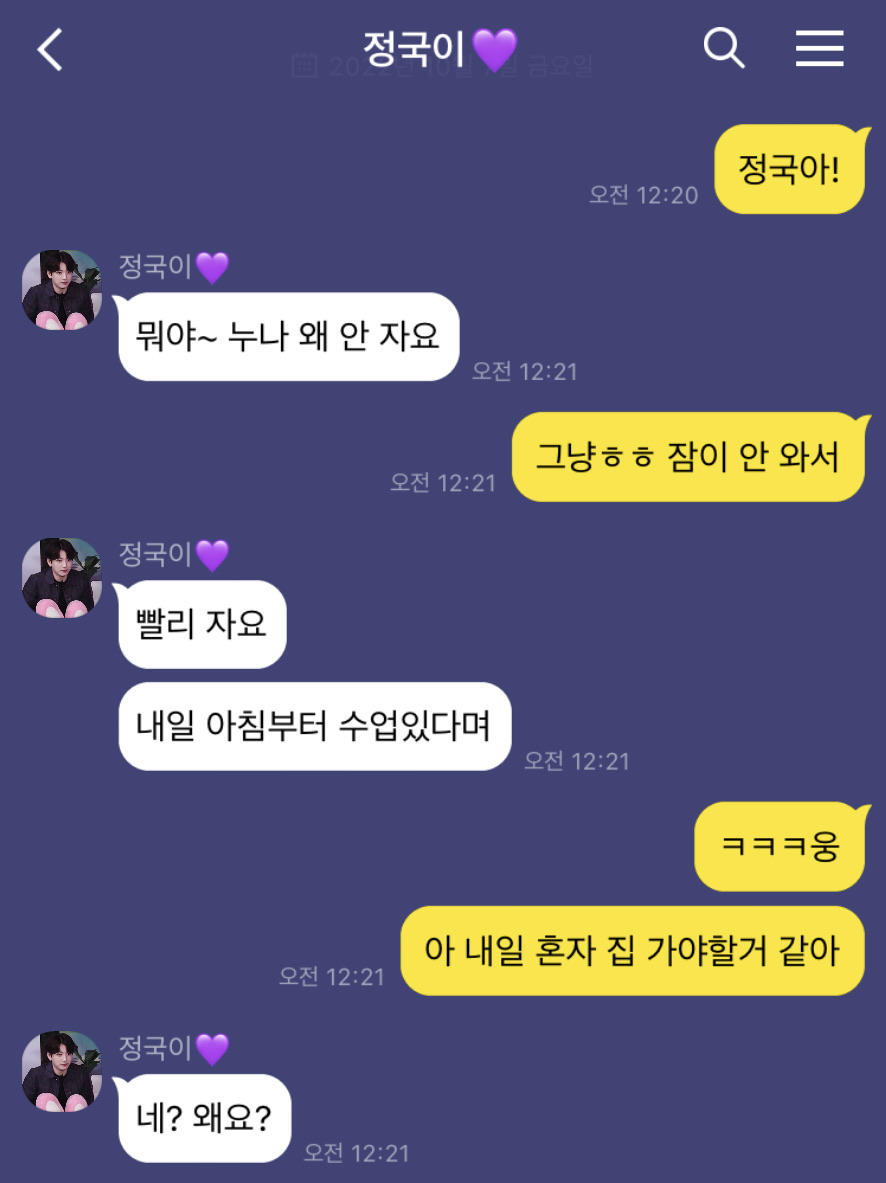Open 정국이's avatar beside "뭐야~ 누나 왜 안 자요"
The image size is (886, 1183).
pyautogui.click(x=62, y=290)
